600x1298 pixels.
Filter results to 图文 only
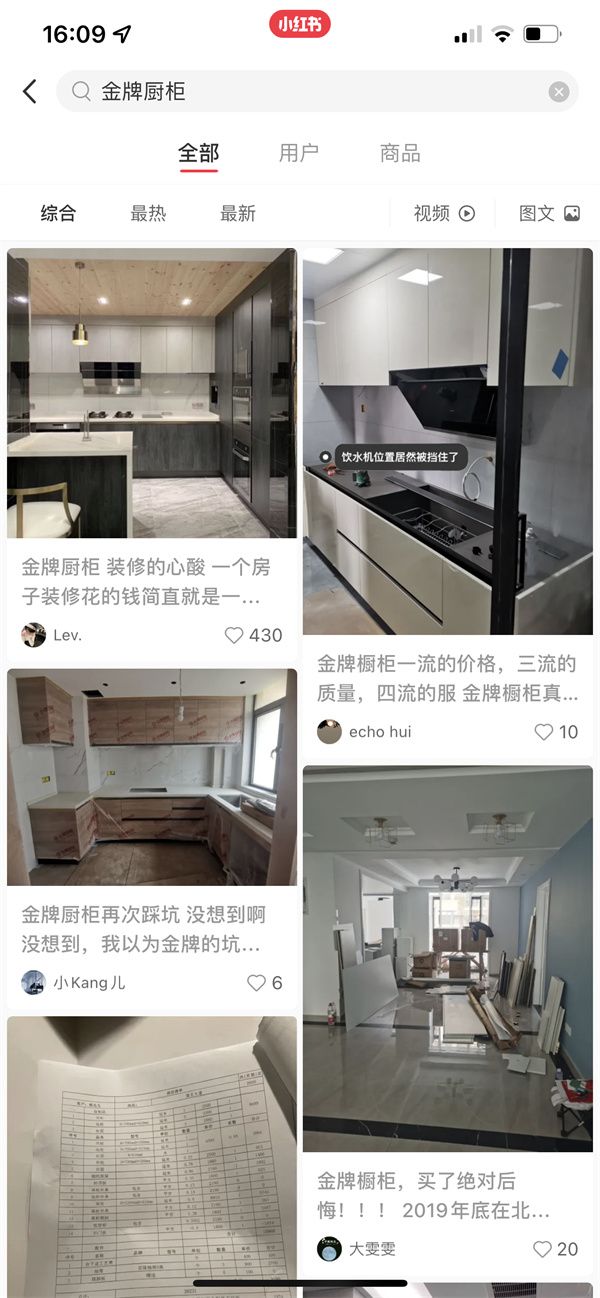pos(549,213)
